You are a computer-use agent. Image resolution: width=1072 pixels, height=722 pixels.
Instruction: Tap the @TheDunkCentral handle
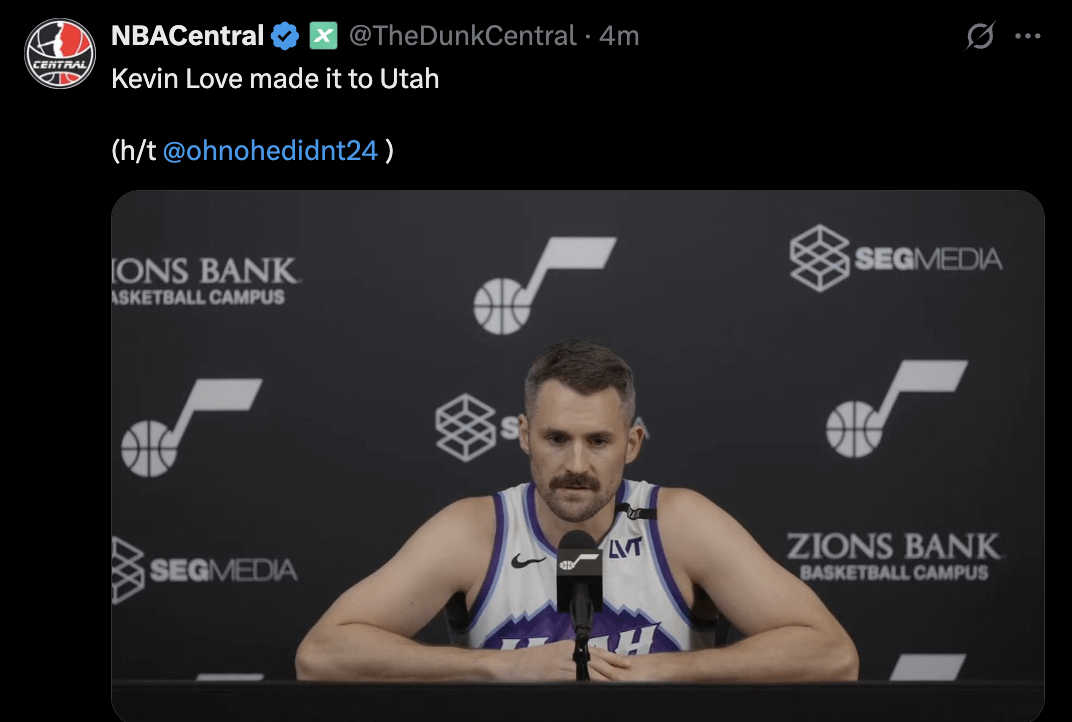[x=462, y=36]
